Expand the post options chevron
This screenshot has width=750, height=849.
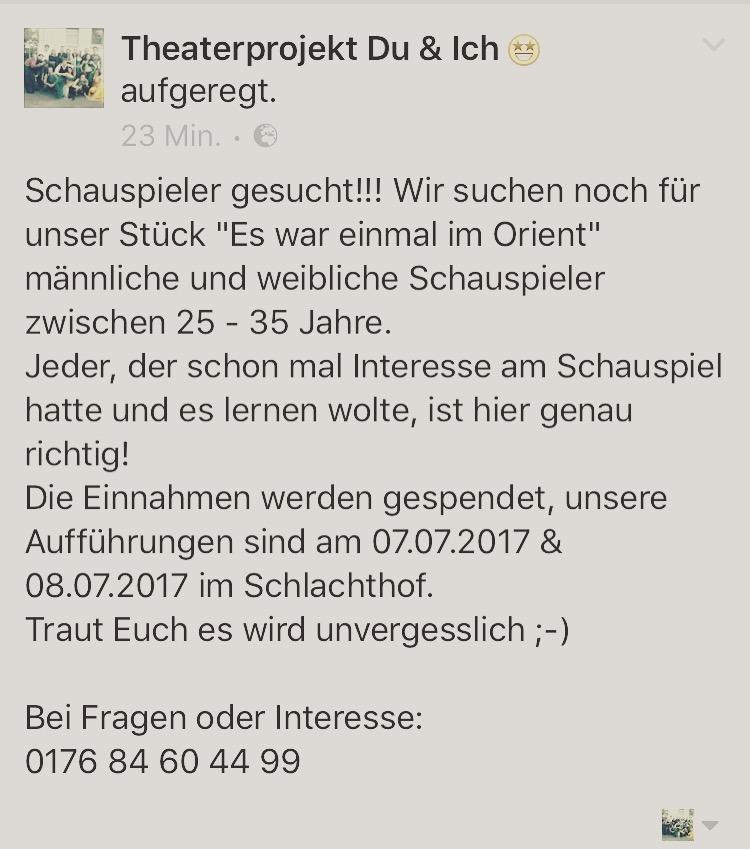coord(713,45)
